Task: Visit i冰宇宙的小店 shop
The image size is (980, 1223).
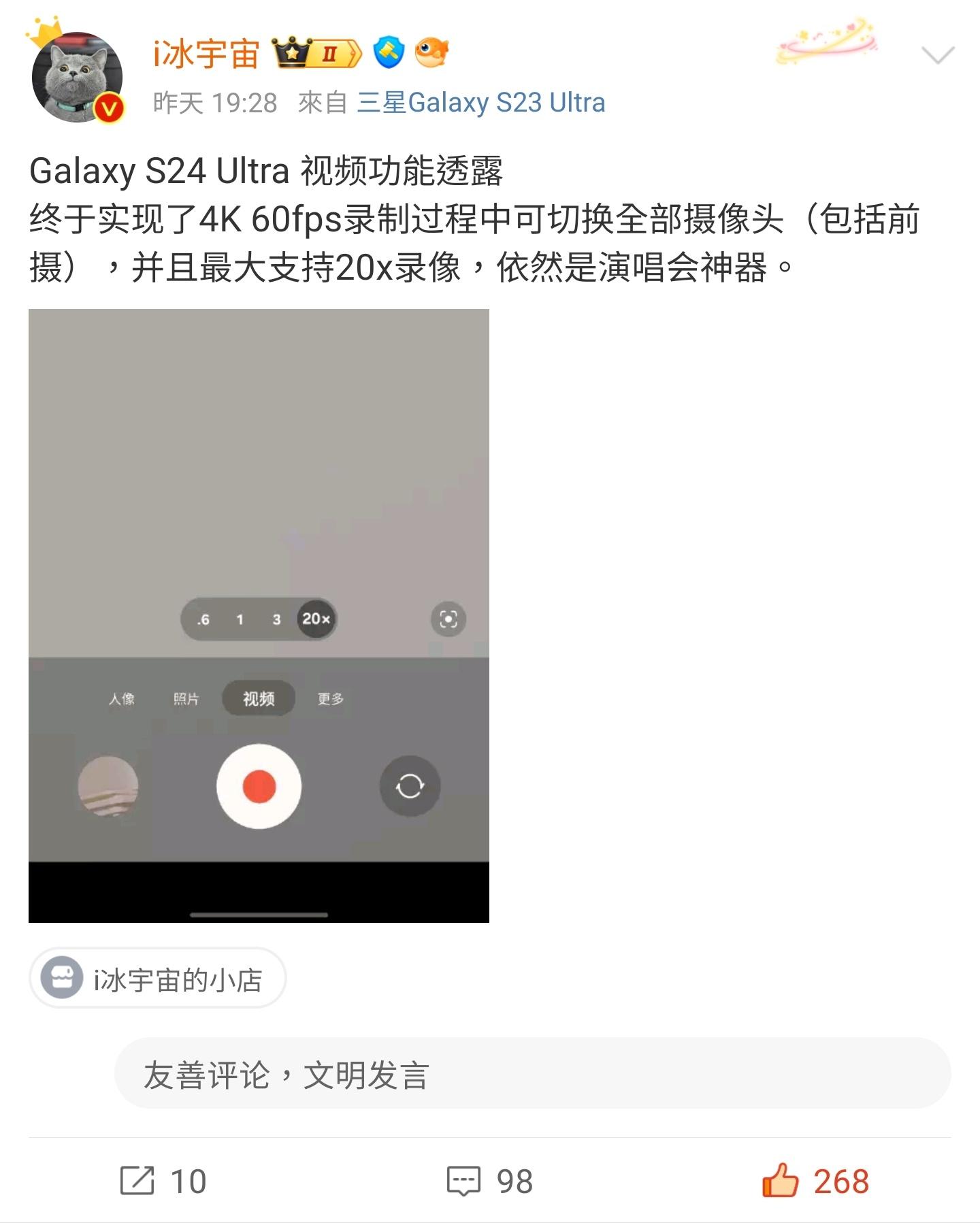Action: (158, 978)
